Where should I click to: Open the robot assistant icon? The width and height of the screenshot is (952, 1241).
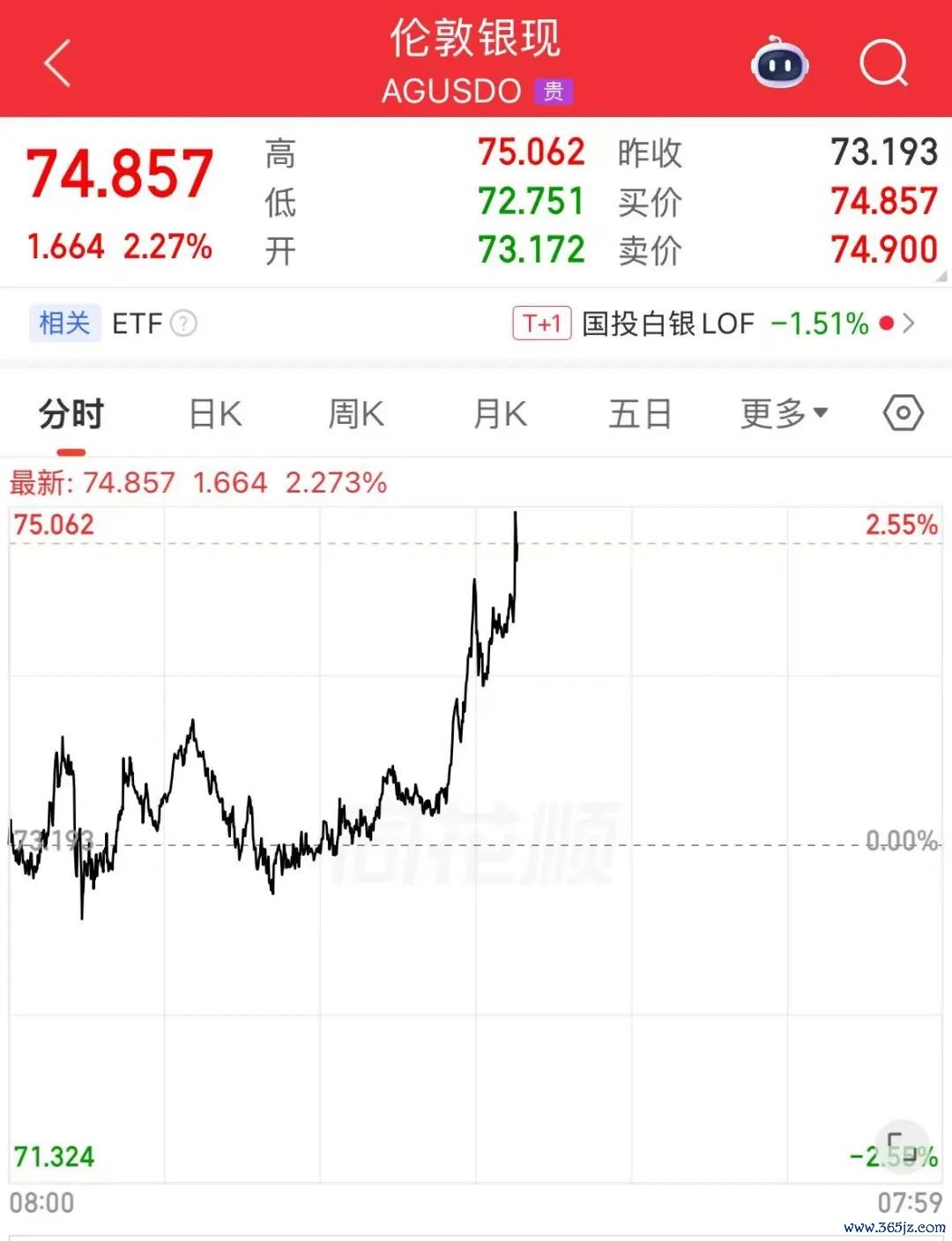tap(779, 63)
